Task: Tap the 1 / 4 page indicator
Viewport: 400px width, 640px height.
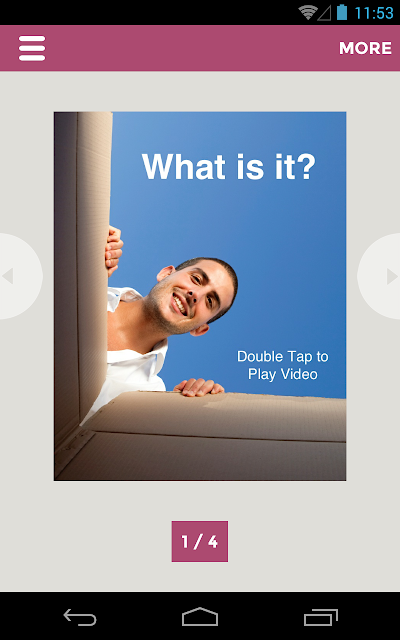Action: pos(200,542)
